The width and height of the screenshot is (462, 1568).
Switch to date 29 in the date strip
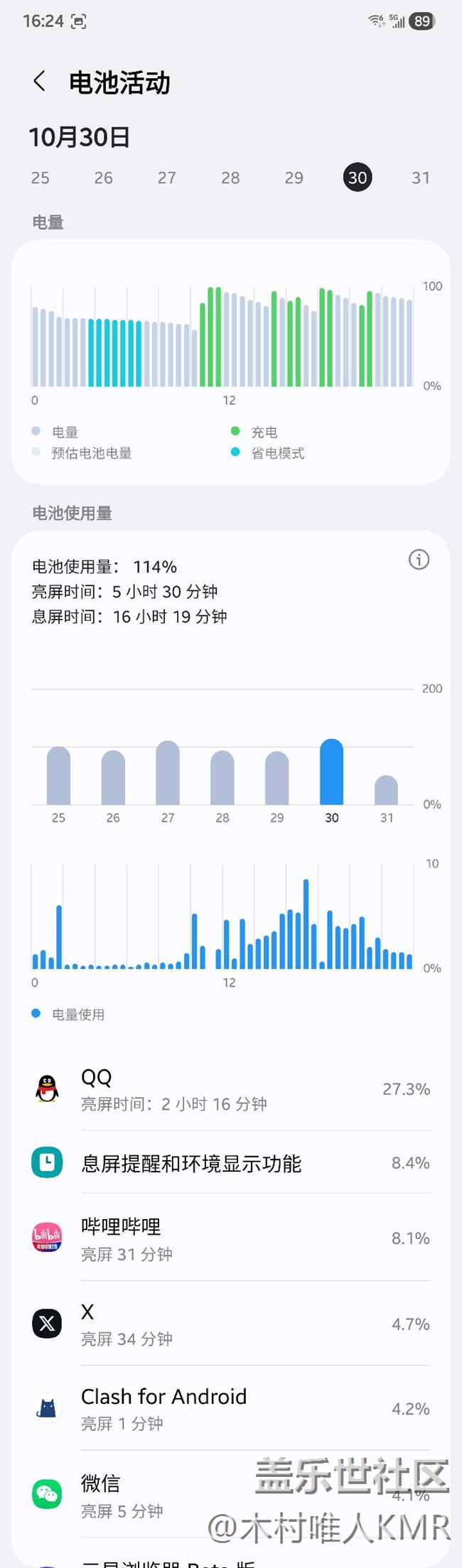tap(294, 178)
